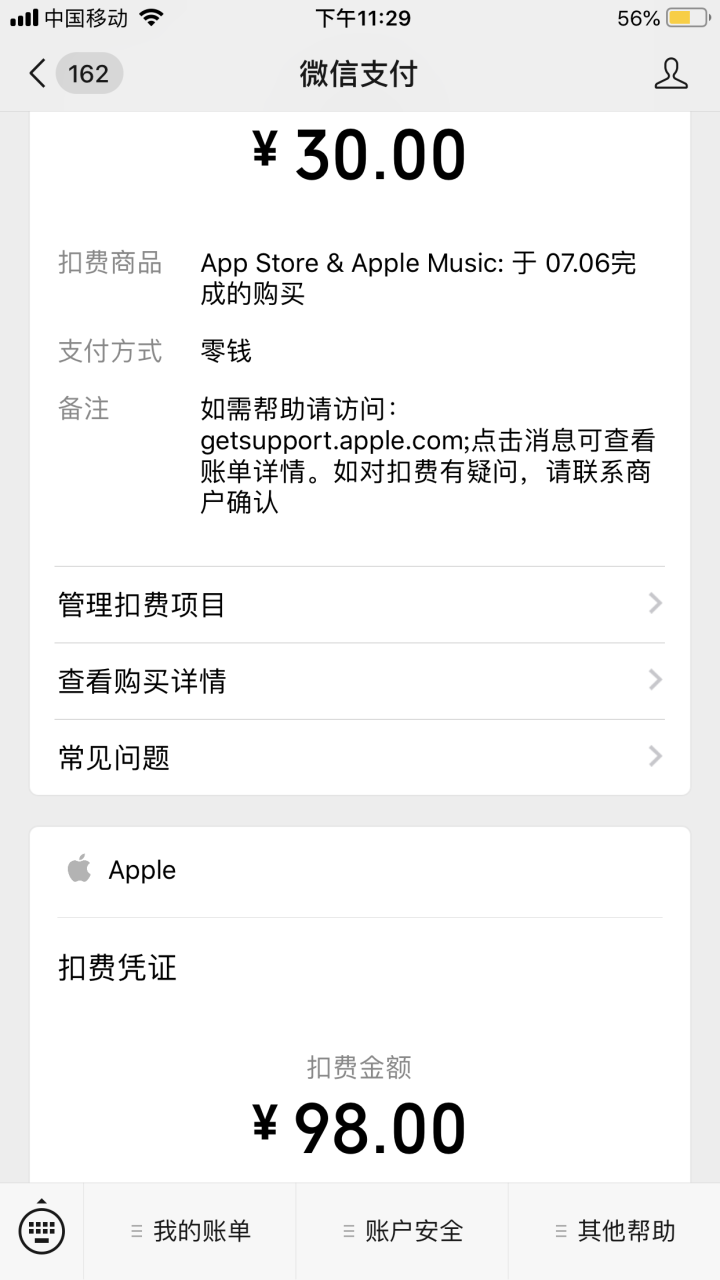
Task: Switch to keyboard input mode
Action: [x=41, y=1230]
